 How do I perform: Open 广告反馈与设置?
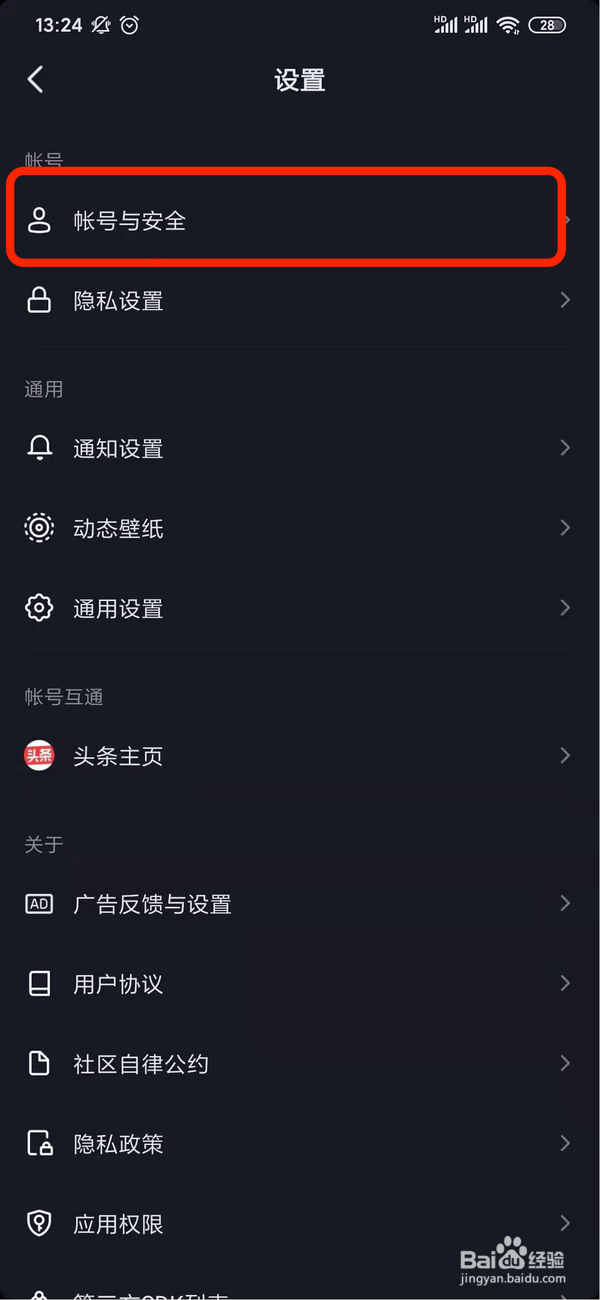[300, 904]
